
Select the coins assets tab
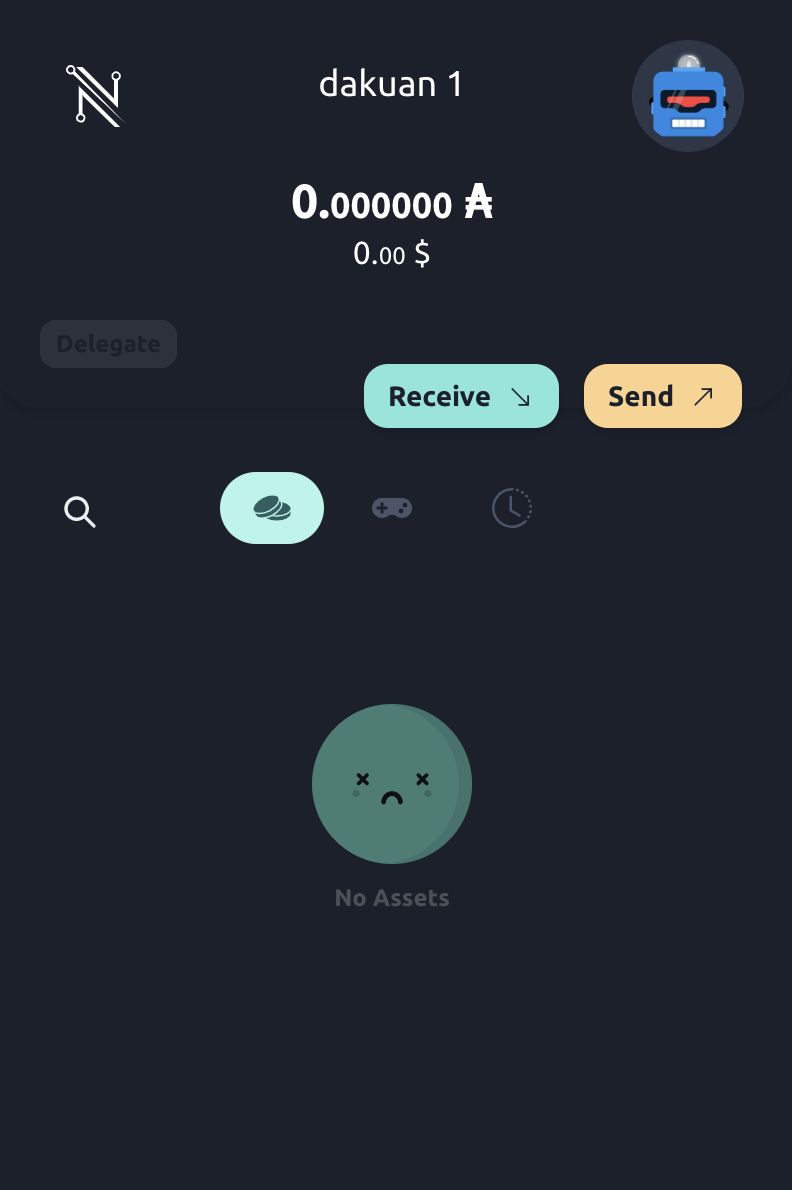point(272,508)
